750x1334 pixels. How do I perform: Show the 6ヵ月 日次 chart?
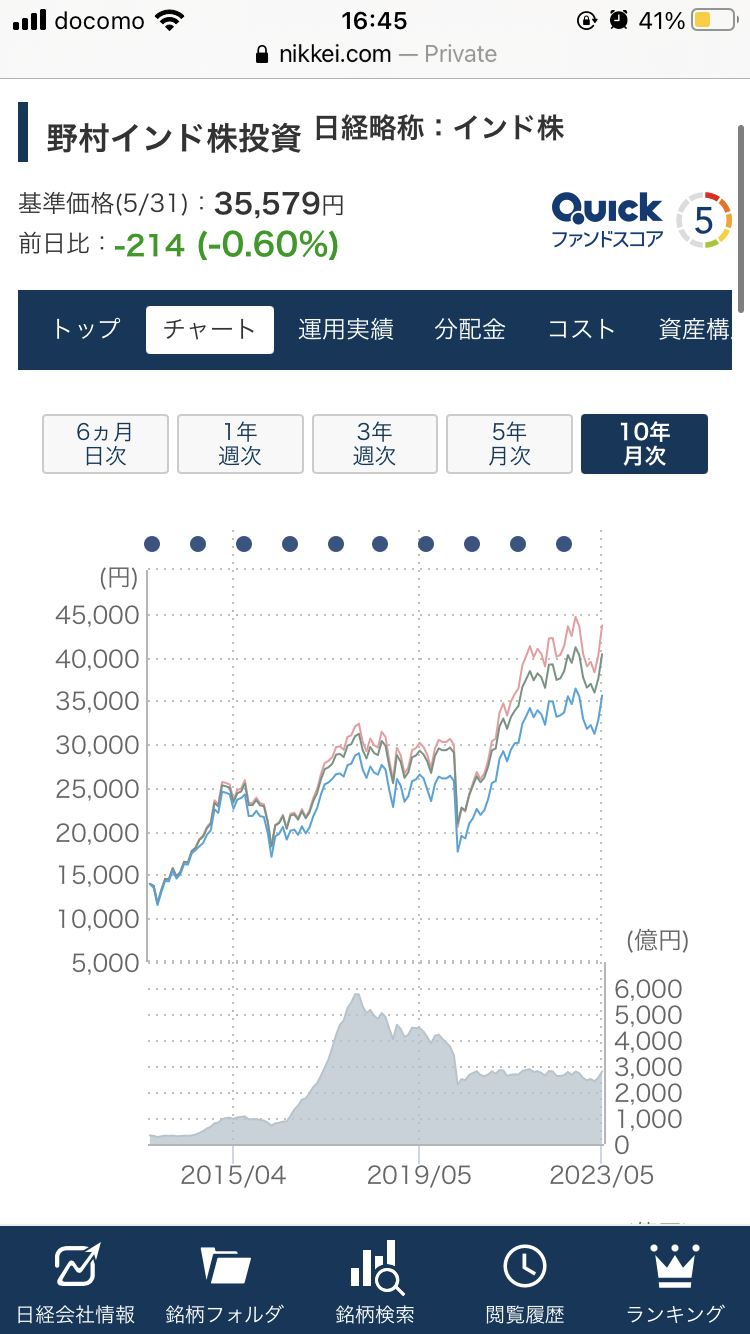pos(105,444)
